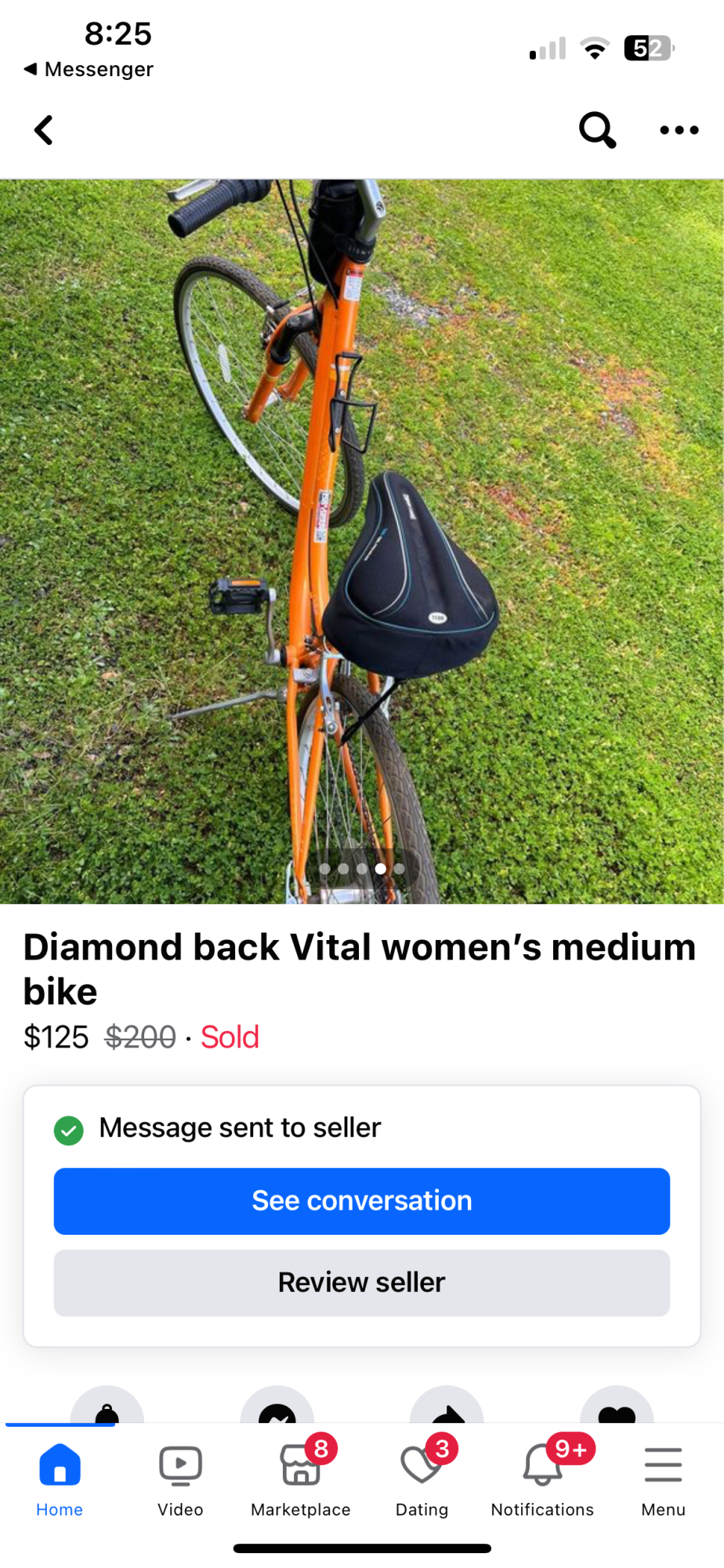Tap Review seller button
Image resolution: width=724 pixels, height=1568 pixels.
click(x=361, y=1283)
